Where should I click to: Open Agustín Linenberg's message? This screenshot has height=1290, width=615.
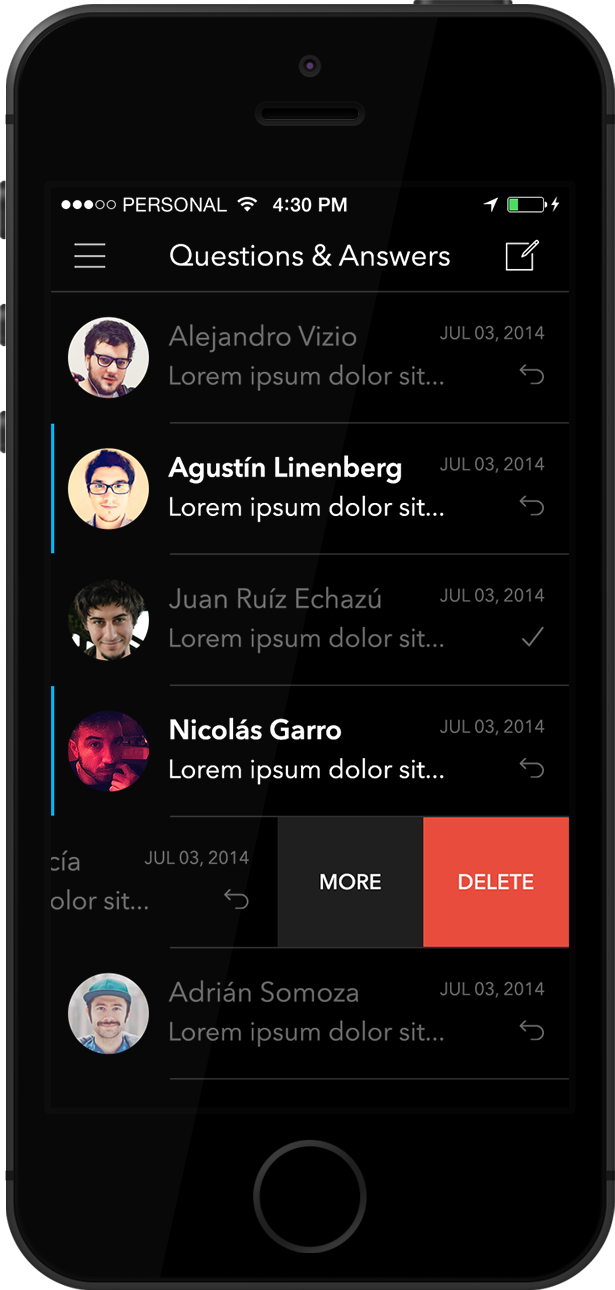[x=305, y=488]
